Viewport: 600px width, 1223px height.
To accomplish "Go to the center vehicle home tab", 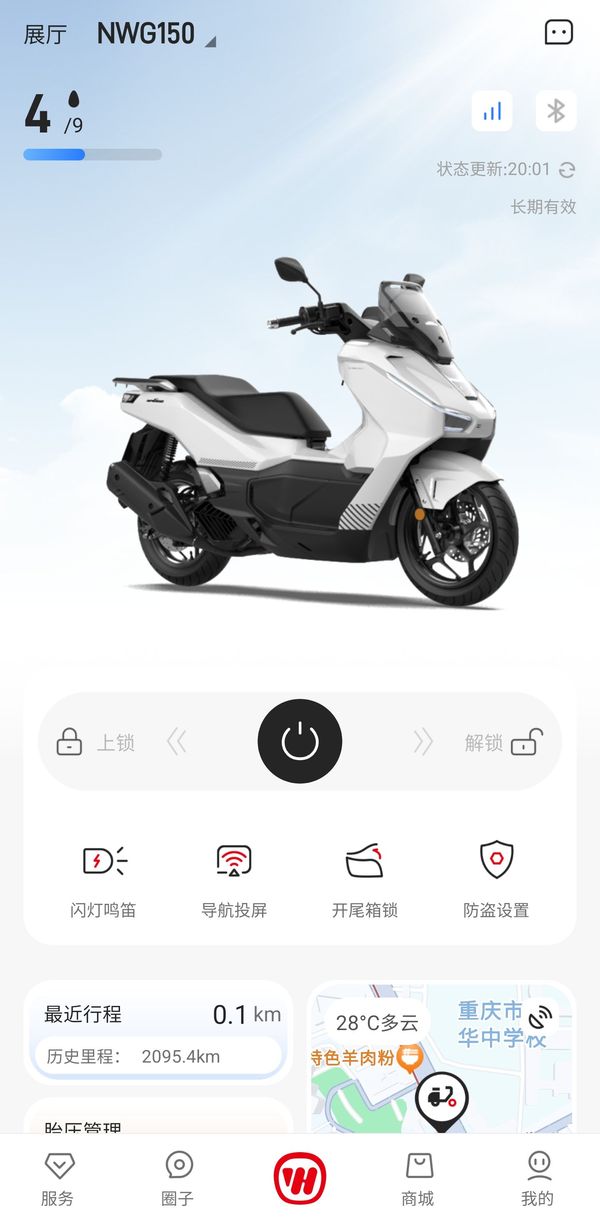I will 300,1178.
